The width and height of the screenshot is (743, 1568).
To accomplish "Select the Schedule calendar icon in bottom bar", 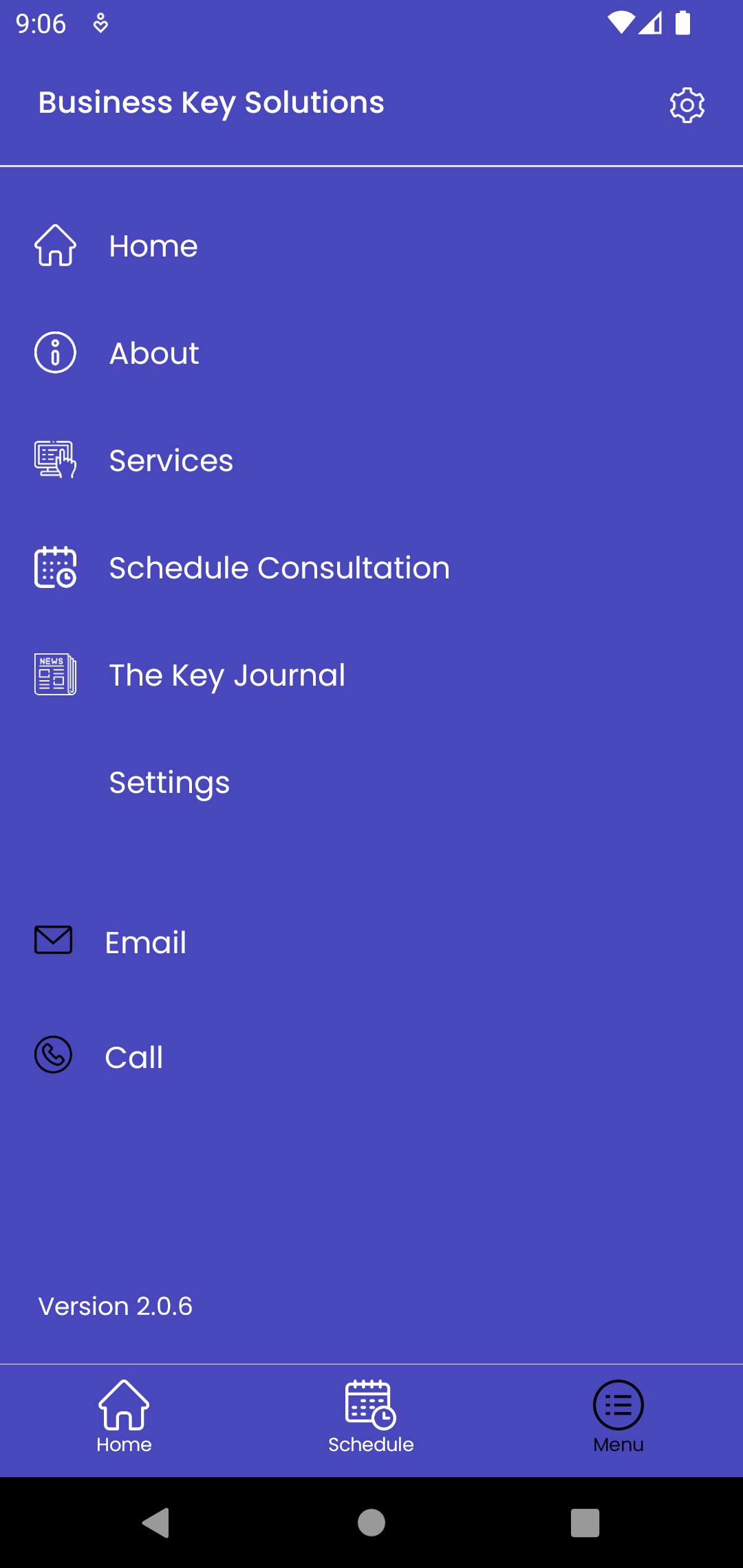I will [x=369, y=1405].
